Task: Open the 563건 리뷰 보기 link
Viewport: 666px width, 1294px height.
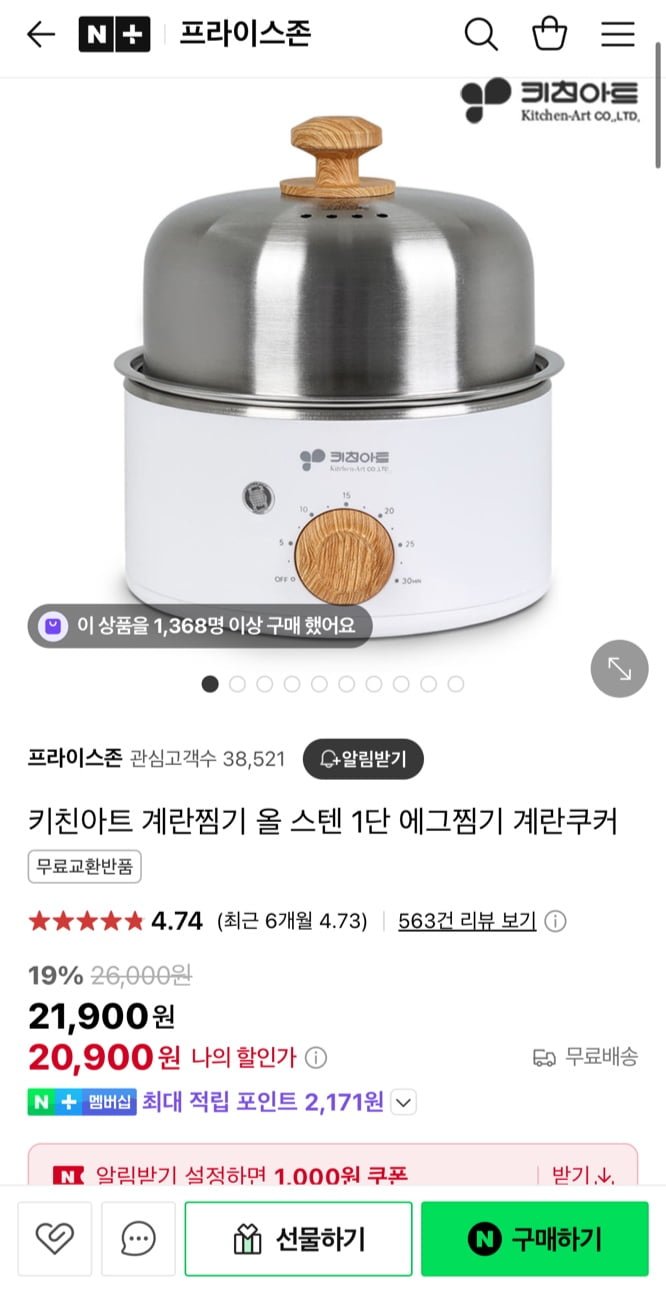Action: click(x=467, y=921)
